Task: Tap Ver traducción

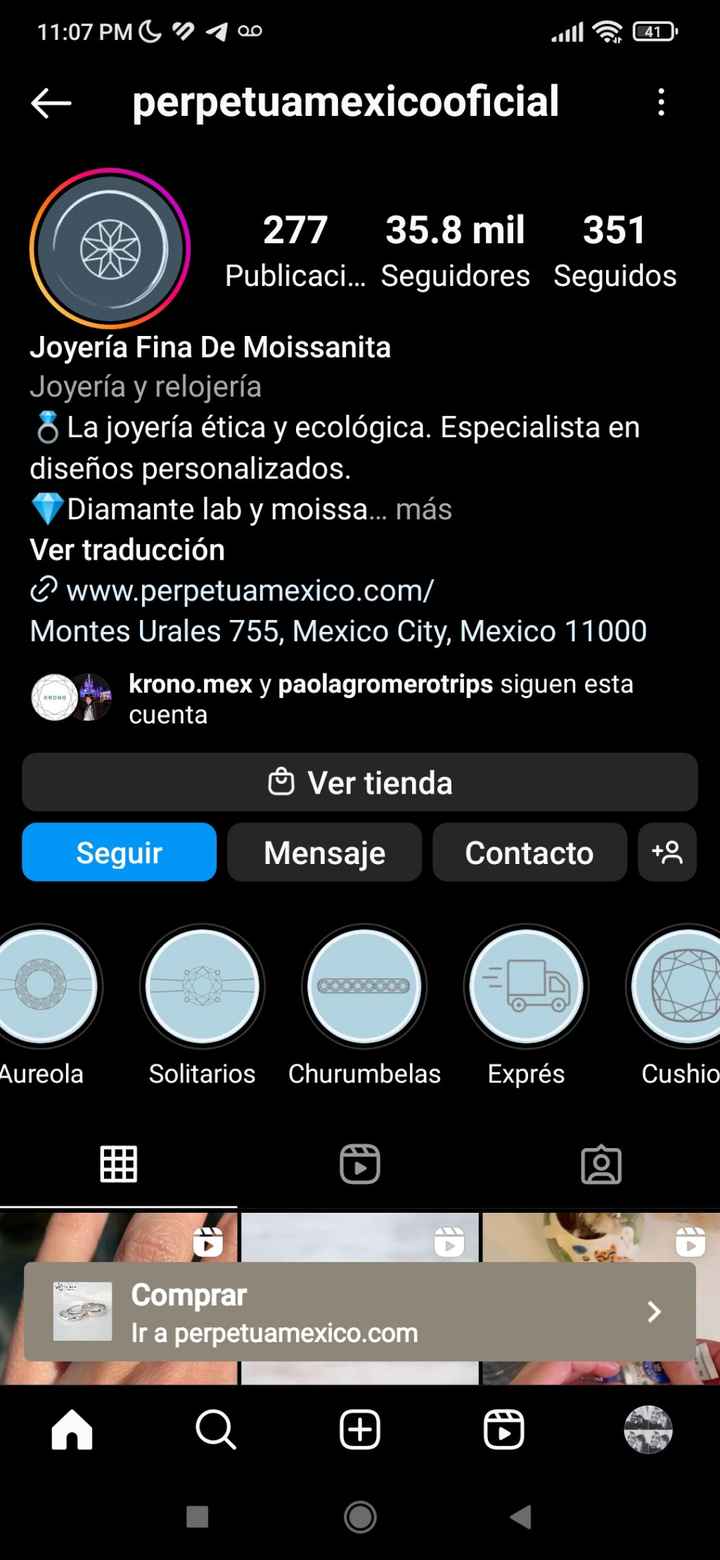Action: [x=127, y=550]
